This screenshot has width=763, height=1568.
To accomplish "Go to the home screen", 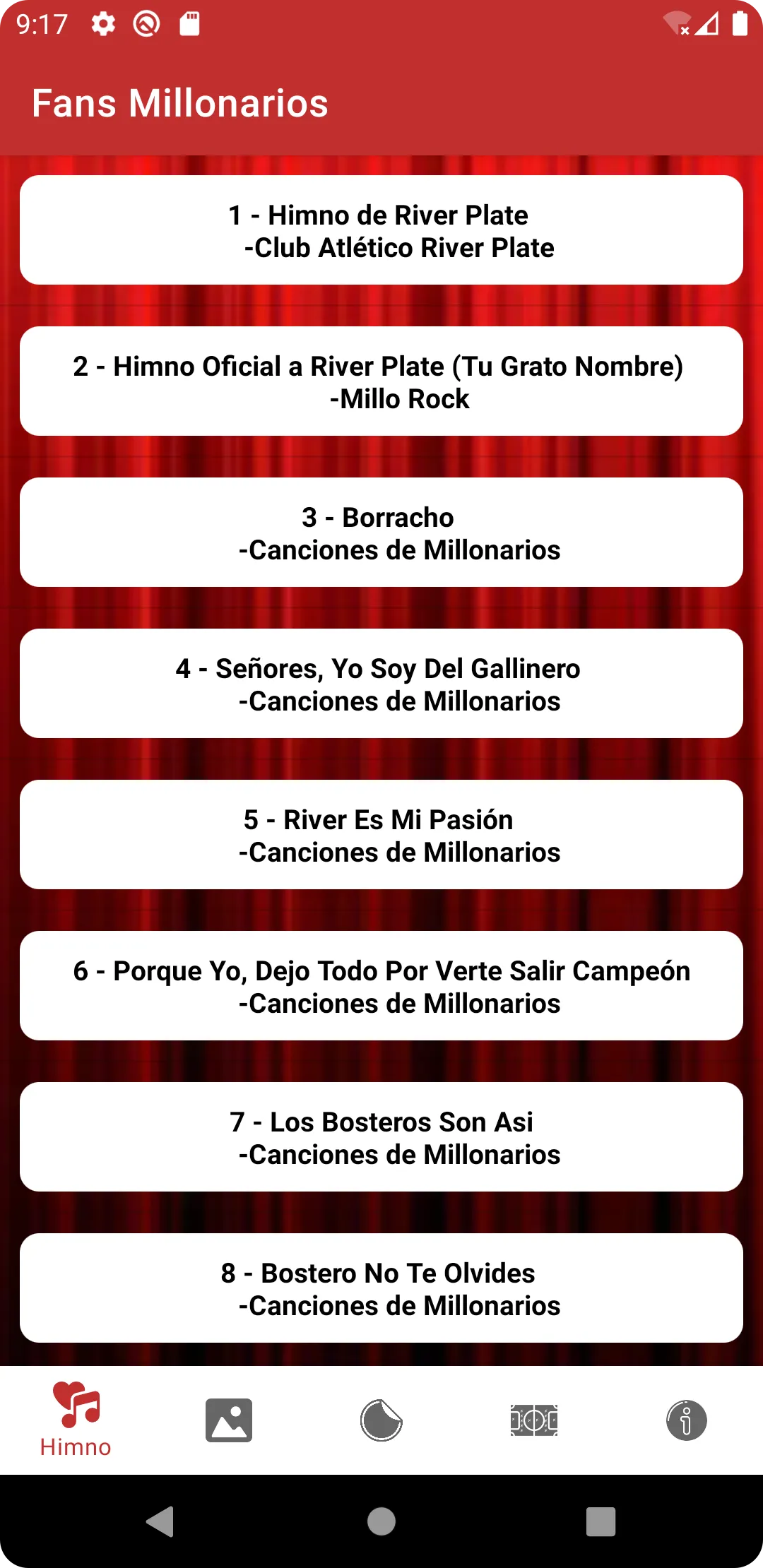I will click(381, 1521).
